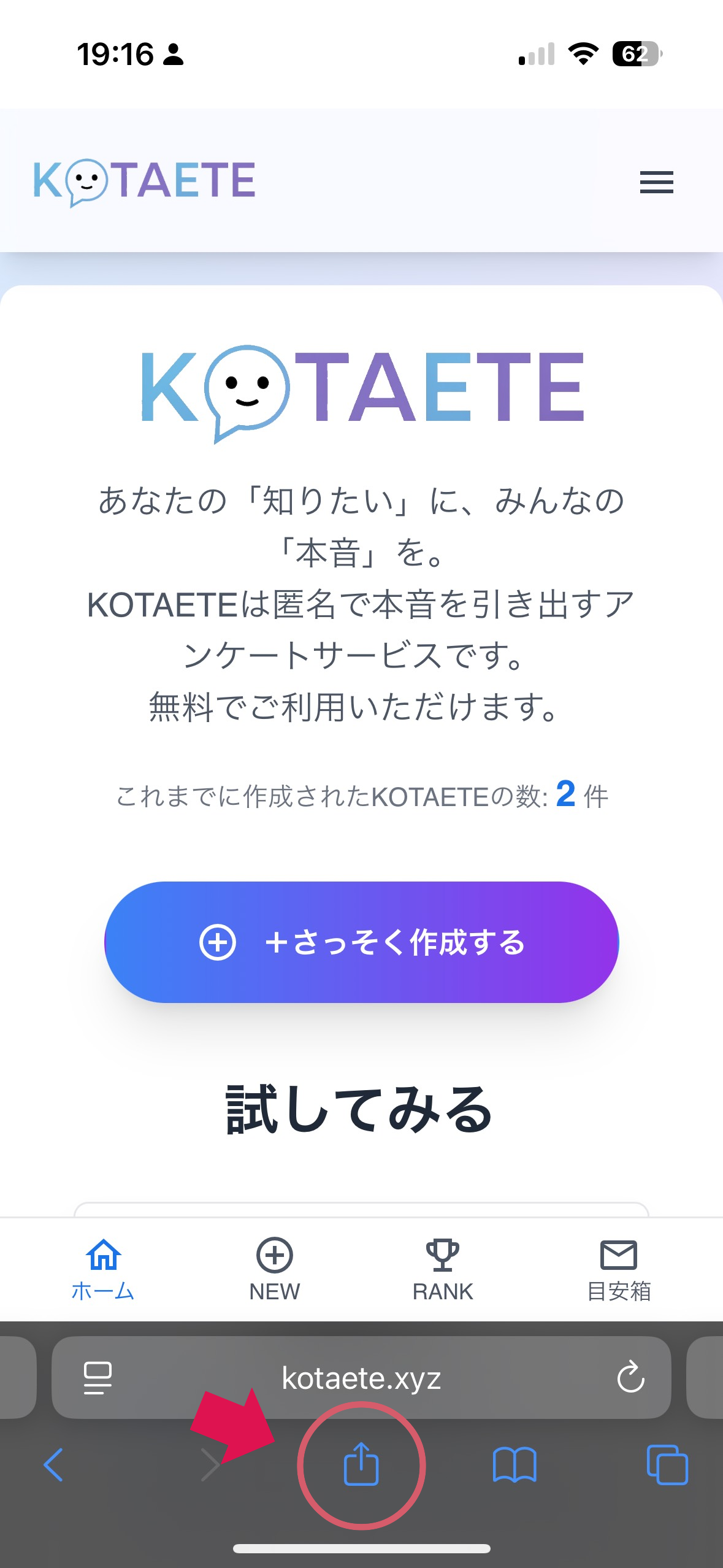Switch to the active ホーム tab highlighted in blue

tap(104, 1292)
